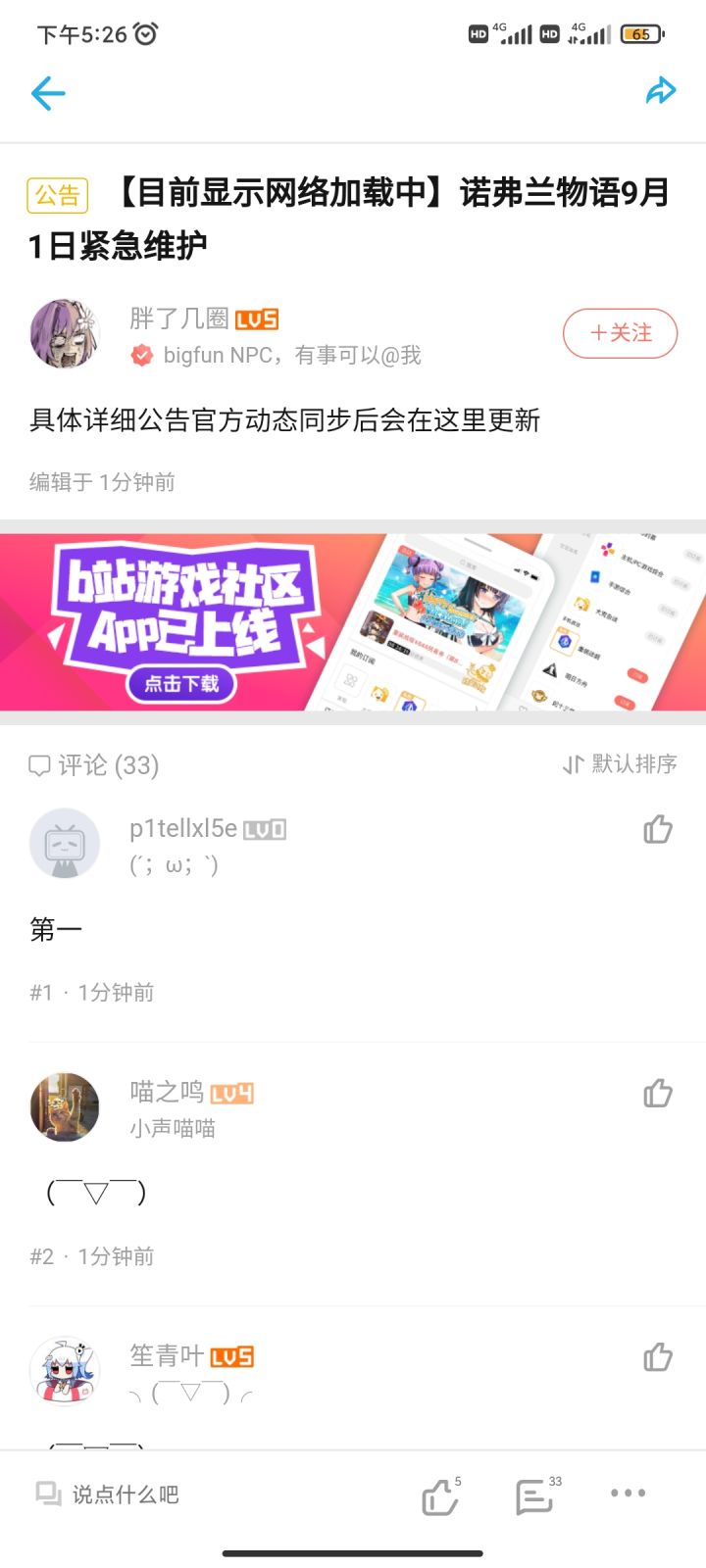The image size is (706, 1568).
Task: Share the post via the share icon
Action: coord(662,90)
